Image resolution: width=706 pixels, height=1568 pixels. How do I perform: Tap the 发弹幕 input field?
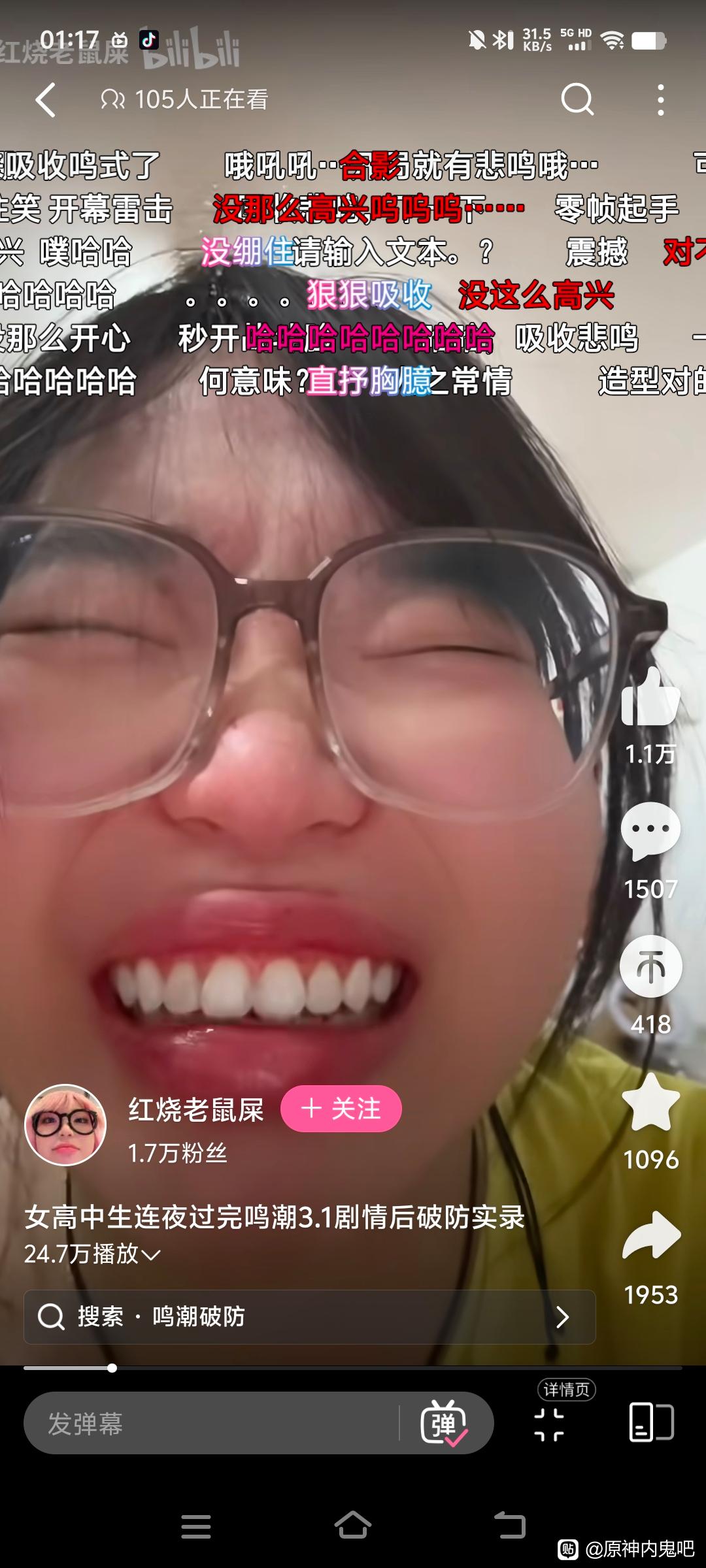[209, 1423]
